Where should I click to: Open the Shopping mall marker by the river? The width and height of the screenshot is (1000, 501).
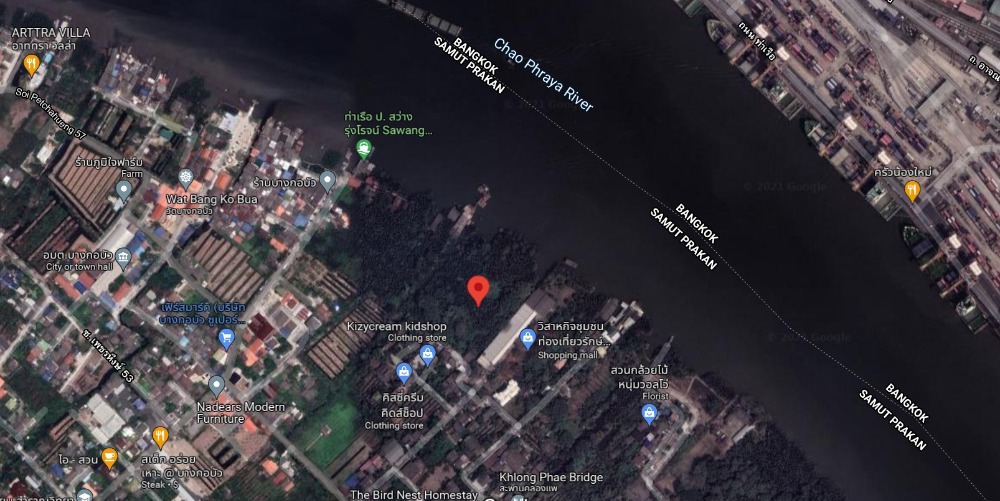pos(527,340)
